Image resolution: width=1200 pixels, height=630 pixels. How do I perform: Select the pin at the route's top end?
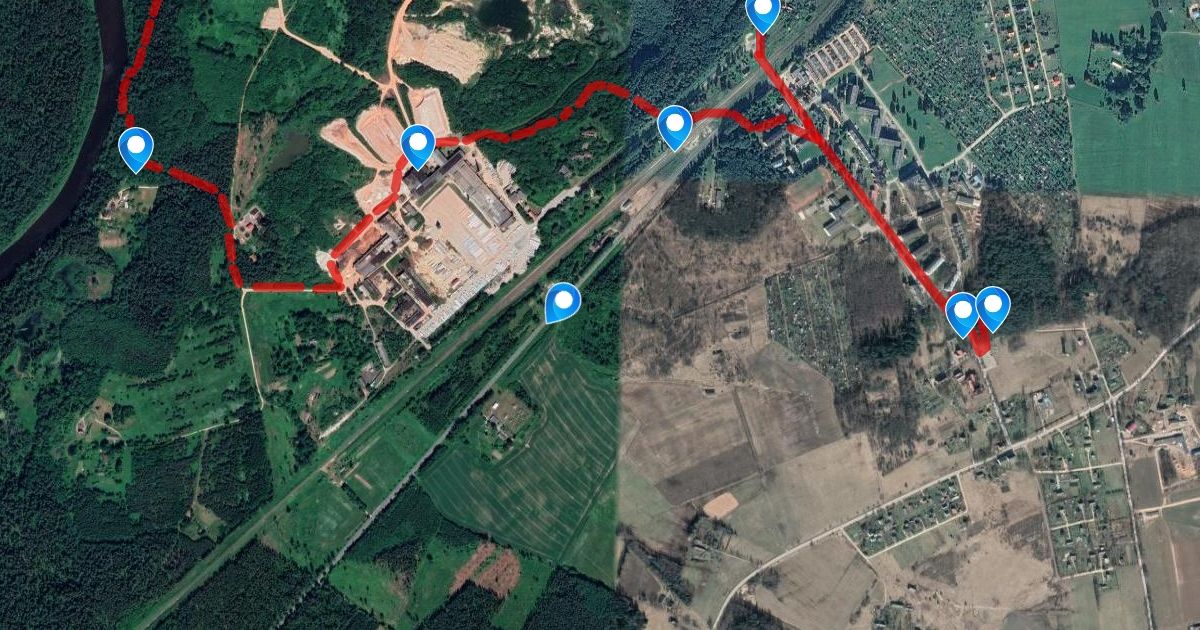click(763, 14)
